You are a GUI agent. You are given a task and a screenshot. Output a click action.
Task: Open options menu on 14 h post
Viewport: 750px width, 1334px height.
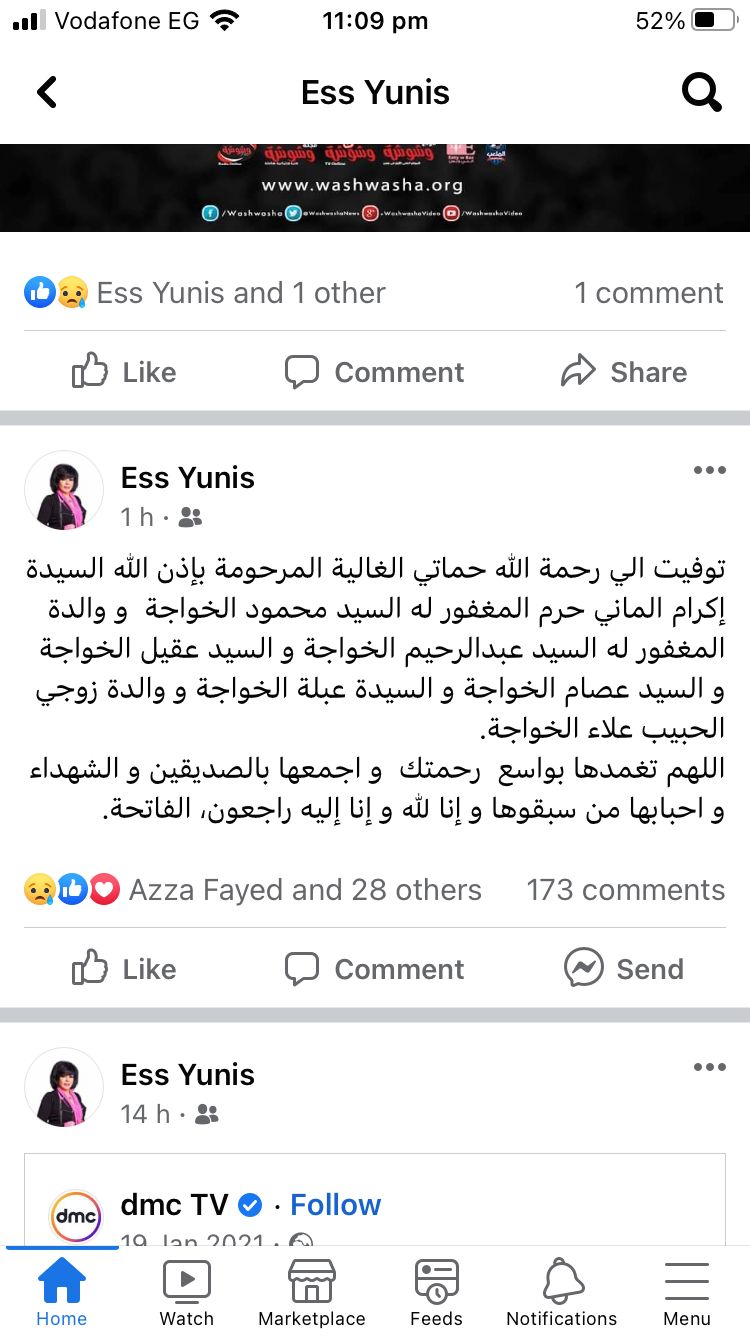[709, 1068]
